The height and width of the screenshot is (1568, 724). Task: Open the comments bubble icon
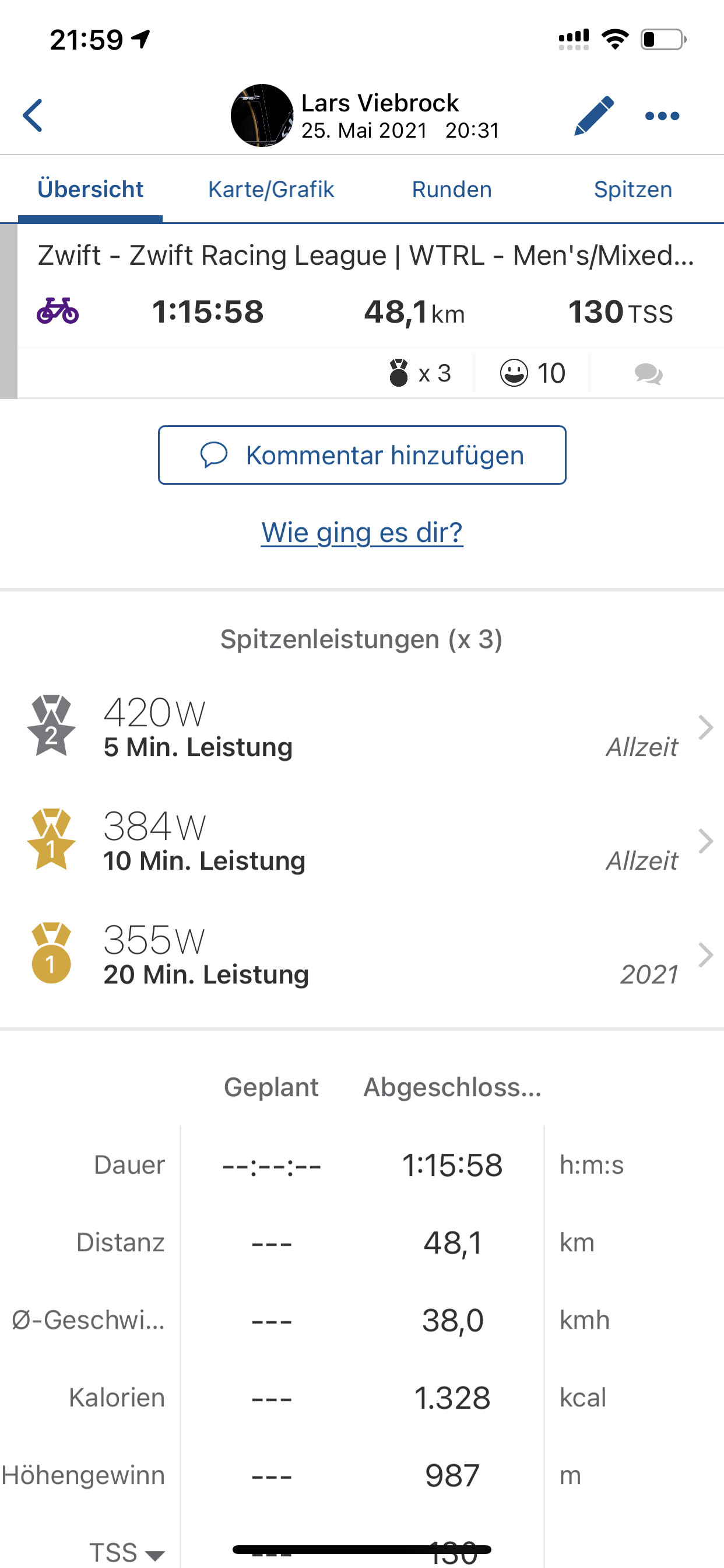tap(649, 373)
